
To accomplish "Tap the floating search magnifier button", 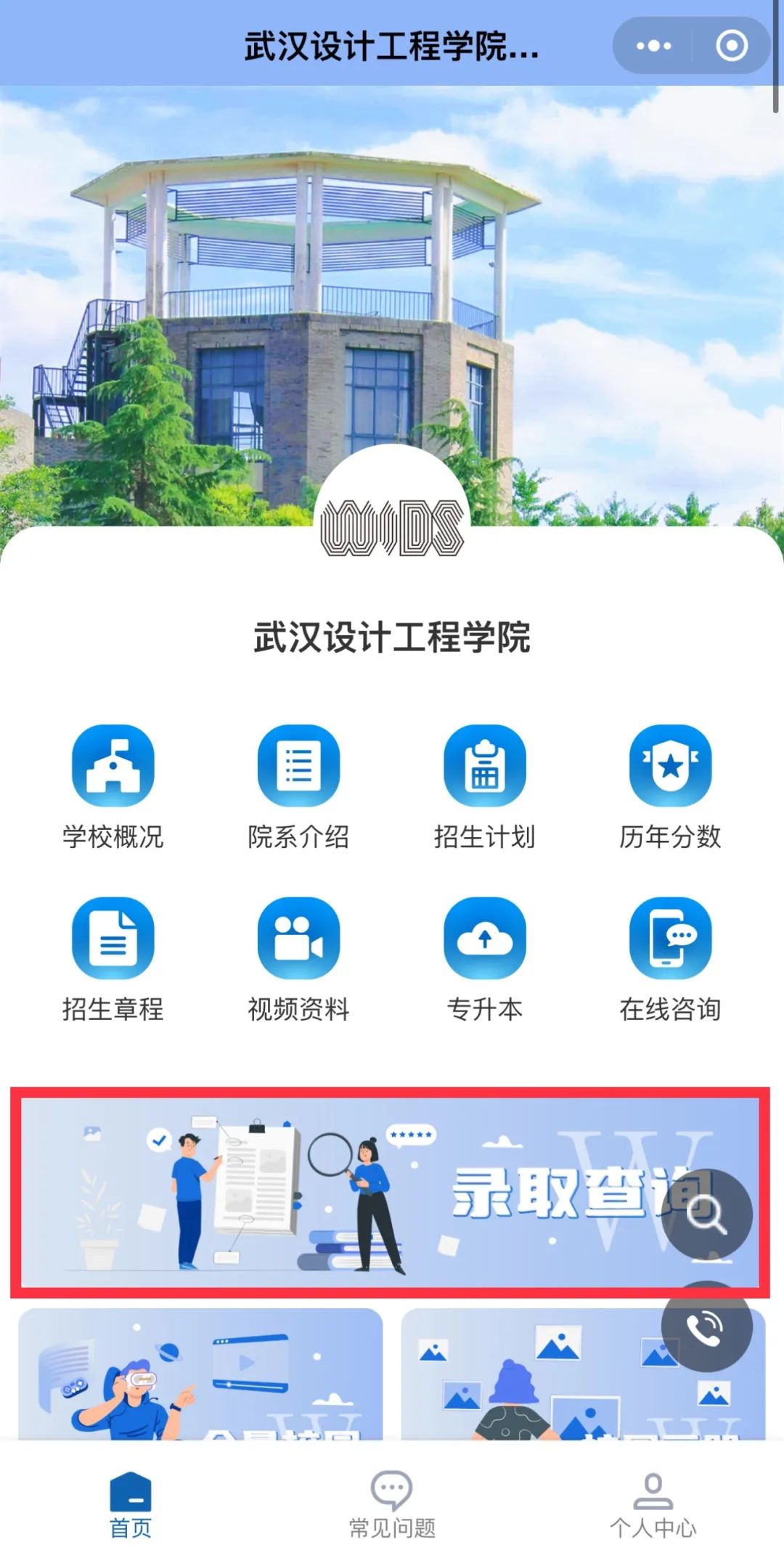I will click(x=706, y=1214).
